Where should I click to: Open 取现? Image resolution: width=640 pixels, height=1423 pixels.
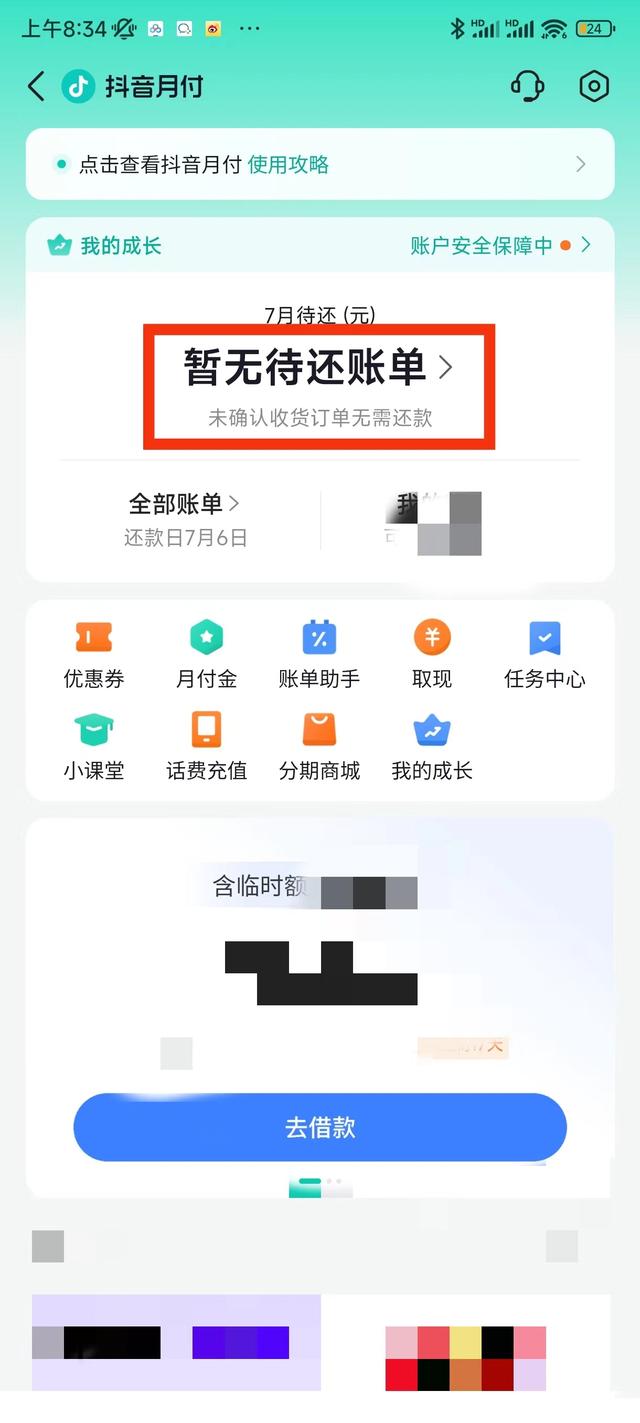(x=432, y=656)
